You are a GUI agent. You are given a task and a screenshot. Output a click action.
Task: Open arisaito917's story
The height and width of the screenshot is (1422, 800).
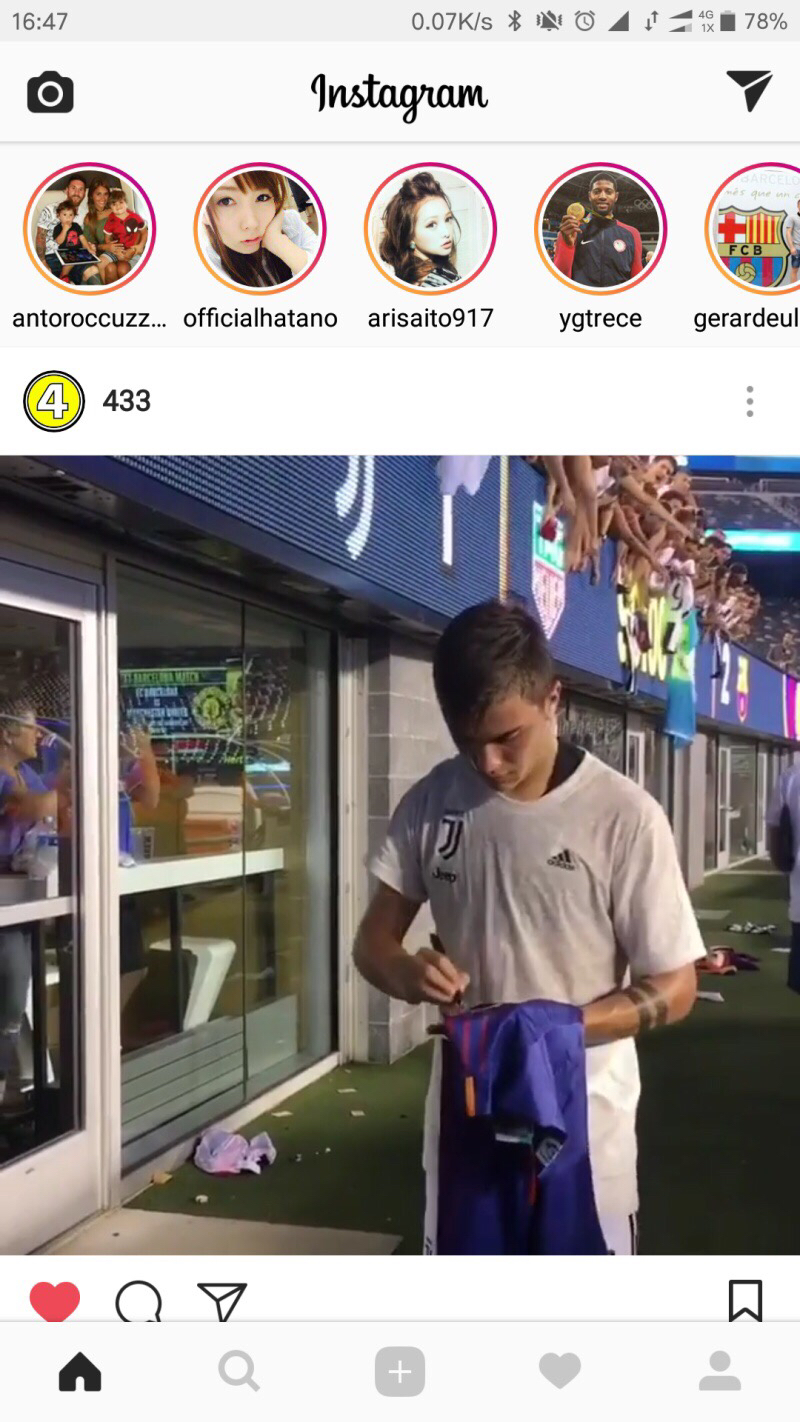pyautogui.click(x=430, y=229)
